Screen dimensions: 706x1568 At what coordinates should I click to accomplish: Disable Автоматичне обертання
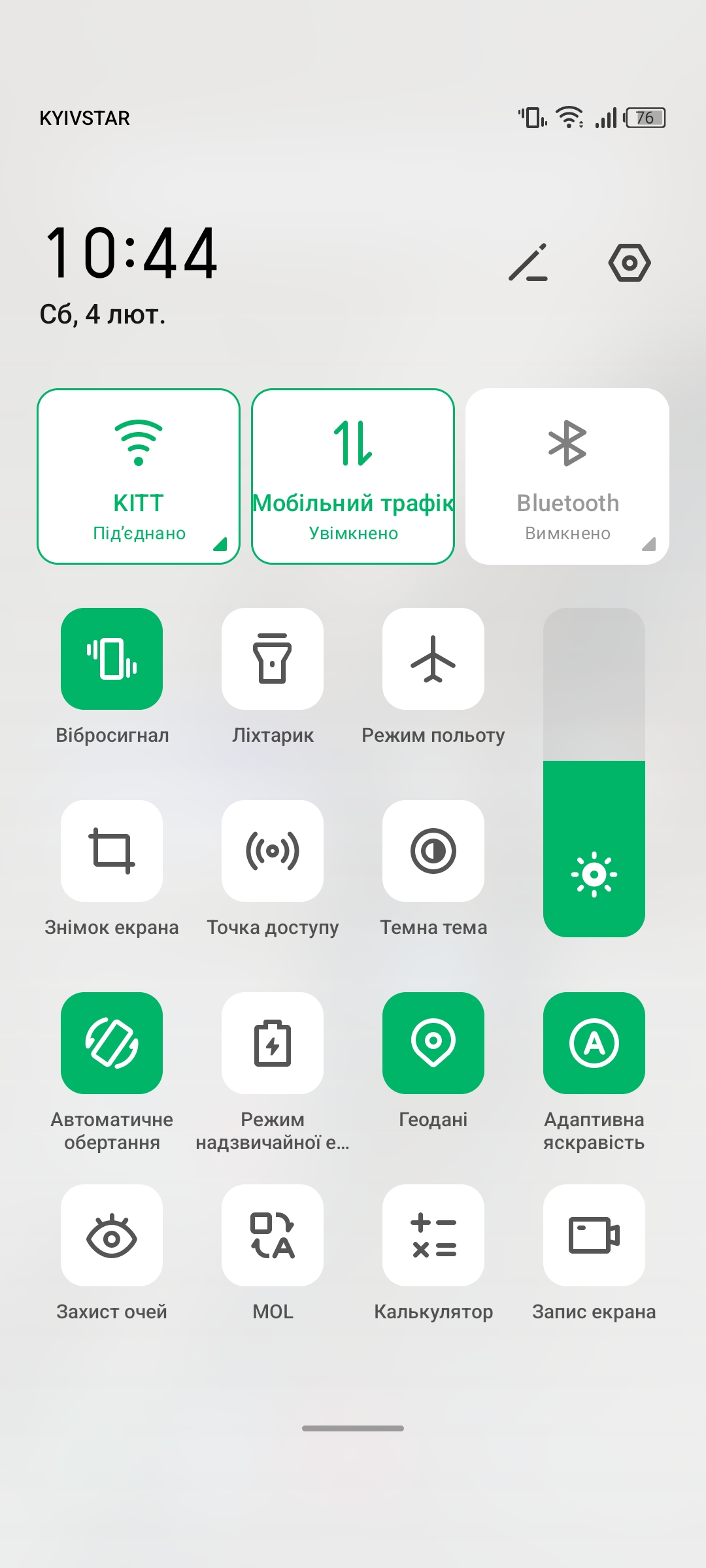112,1043
